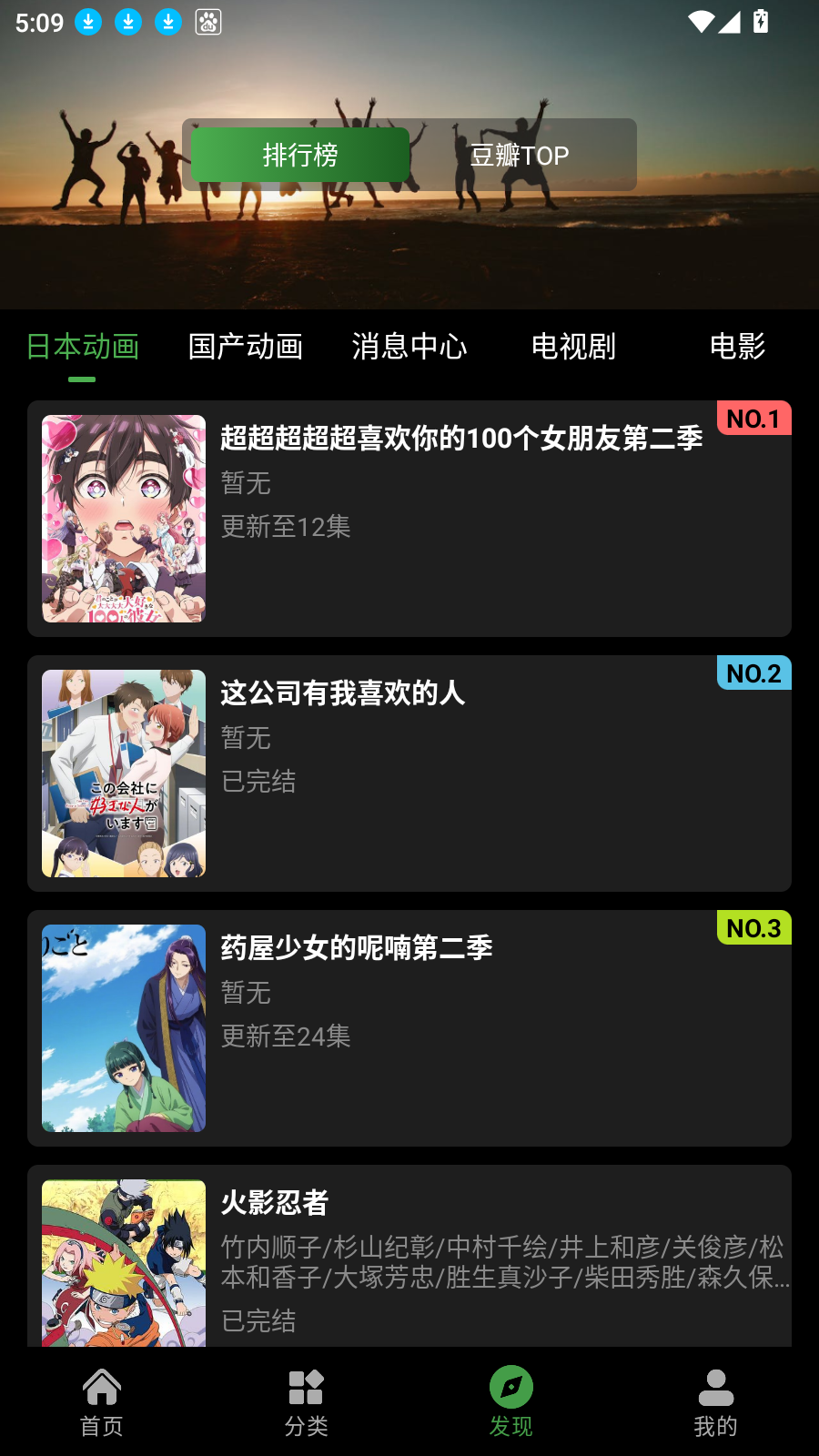The image size is (819, 1456).
Task: Open the 电视剧 tab
Action: click(x=575, y=347)
